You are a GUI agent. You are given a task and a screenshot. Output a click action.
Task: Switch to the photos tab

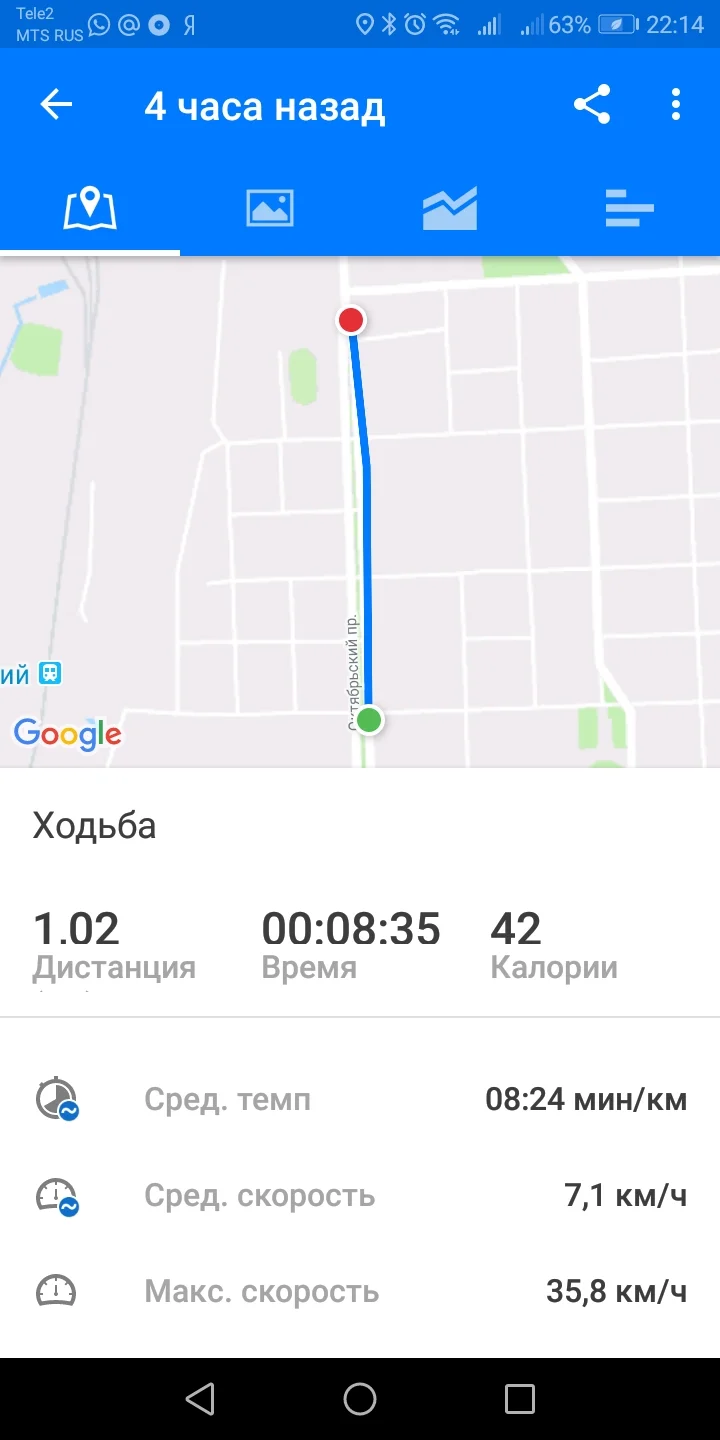pyautogui.click(x=270, y=209)
